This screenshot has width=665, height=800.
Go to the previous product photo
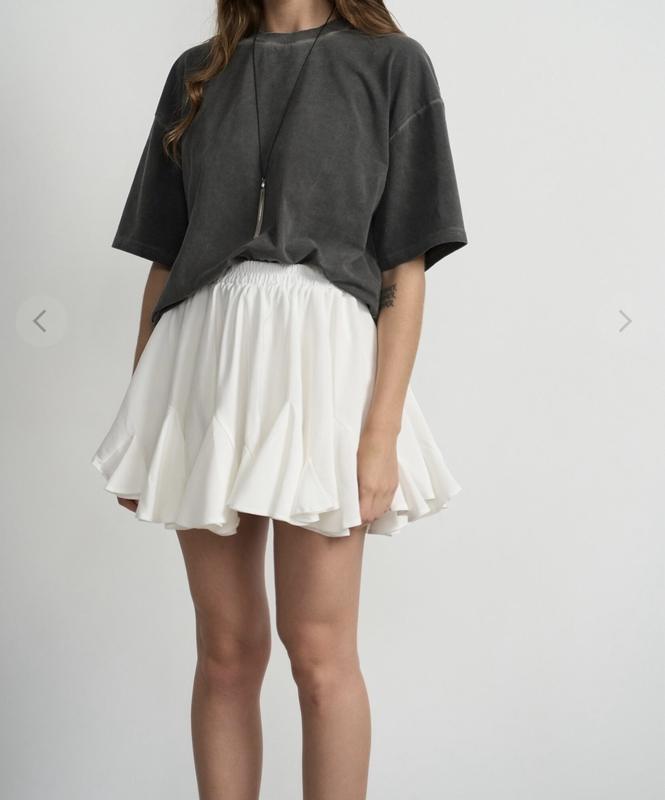pos(41,321)
